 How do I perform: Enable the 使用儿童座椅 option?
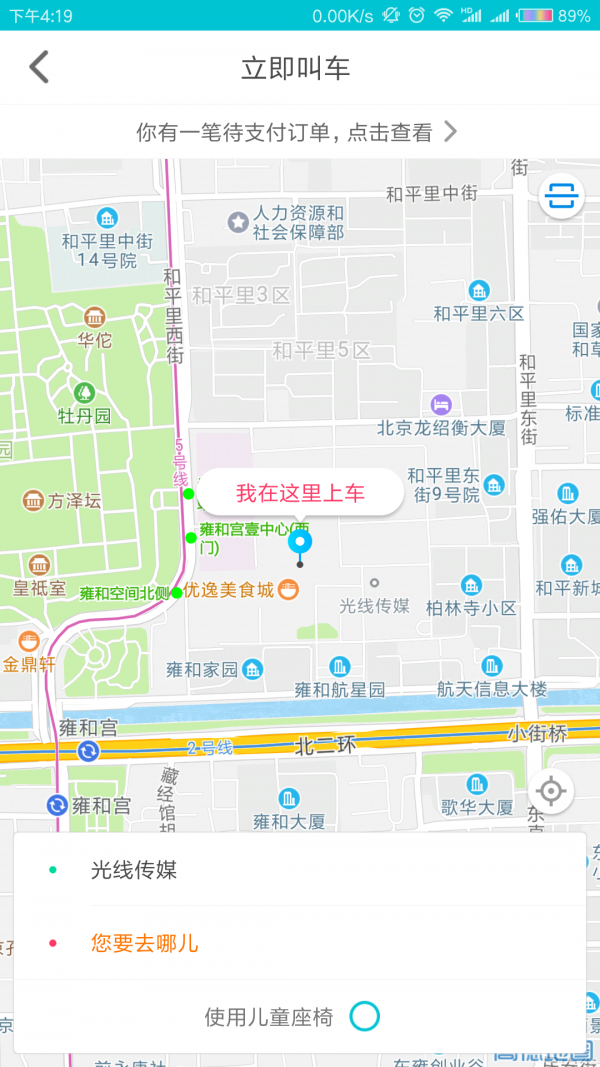point(364,1017)
